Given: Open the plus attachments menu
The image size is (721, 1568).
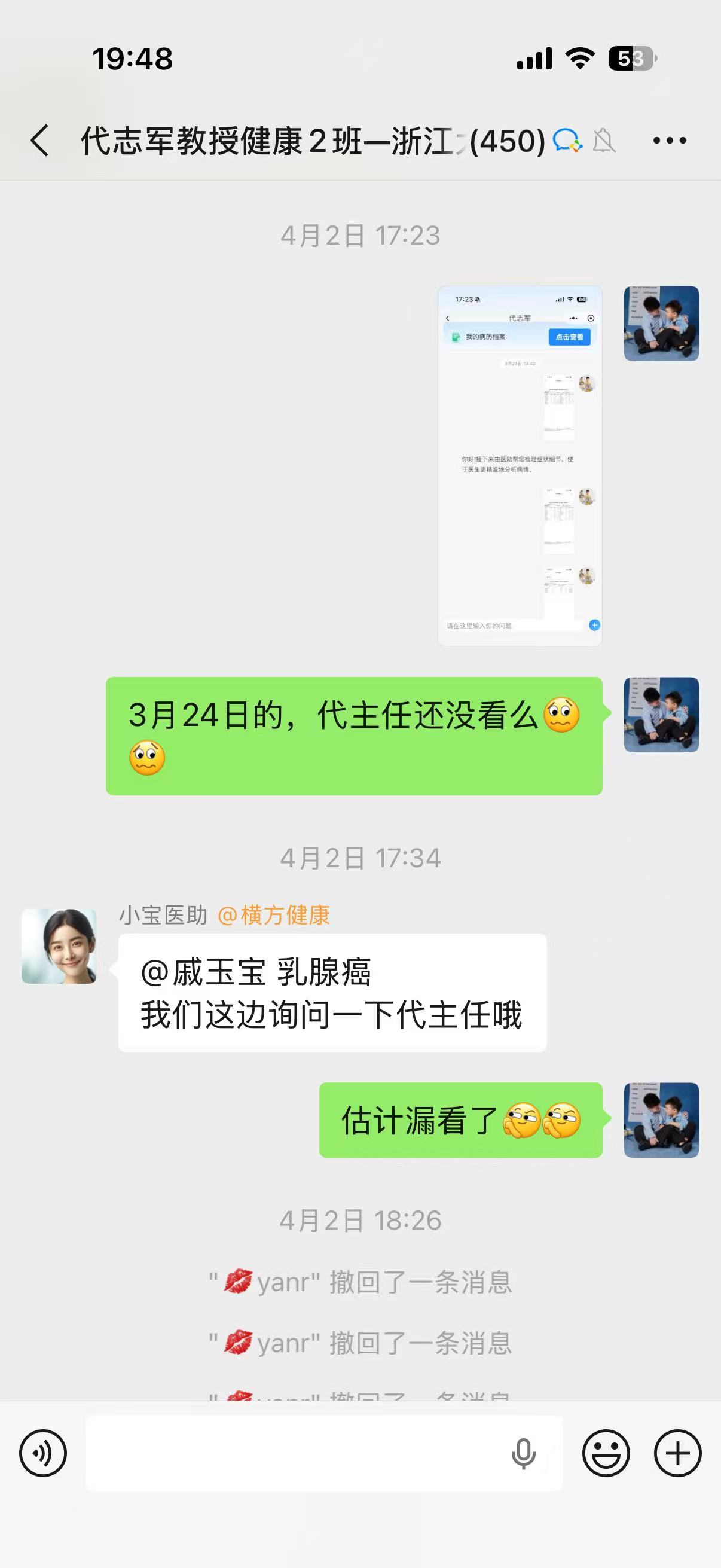Looking at the screenshot, I should pyautogui.click(x=677, y=1453).
